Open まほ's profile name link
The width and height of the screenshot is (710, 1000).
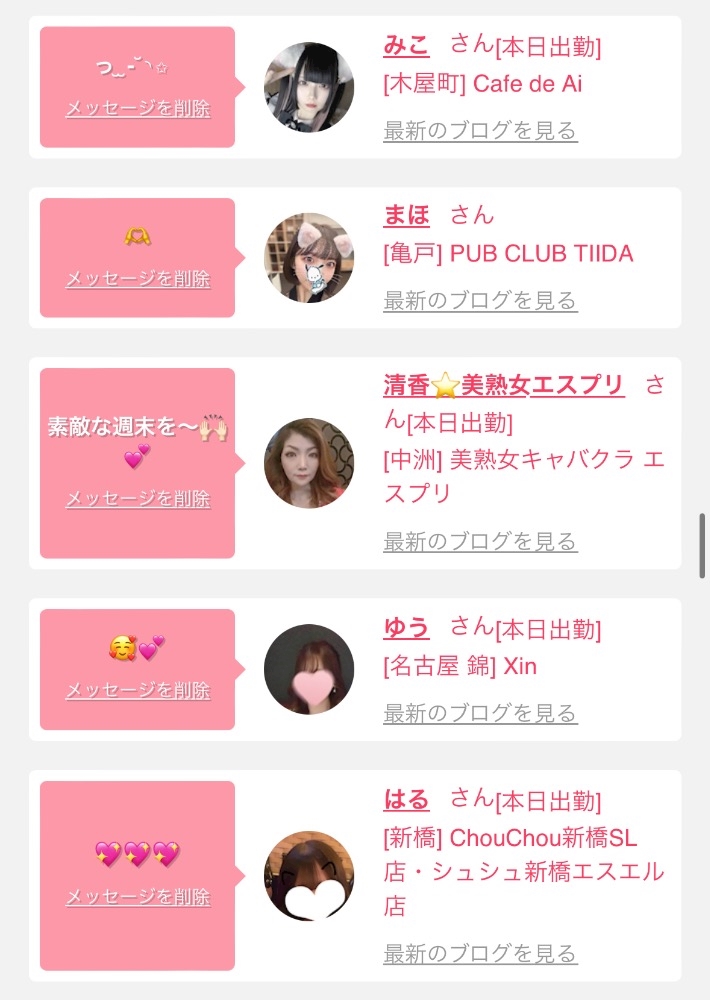click(x=406, y=215)
